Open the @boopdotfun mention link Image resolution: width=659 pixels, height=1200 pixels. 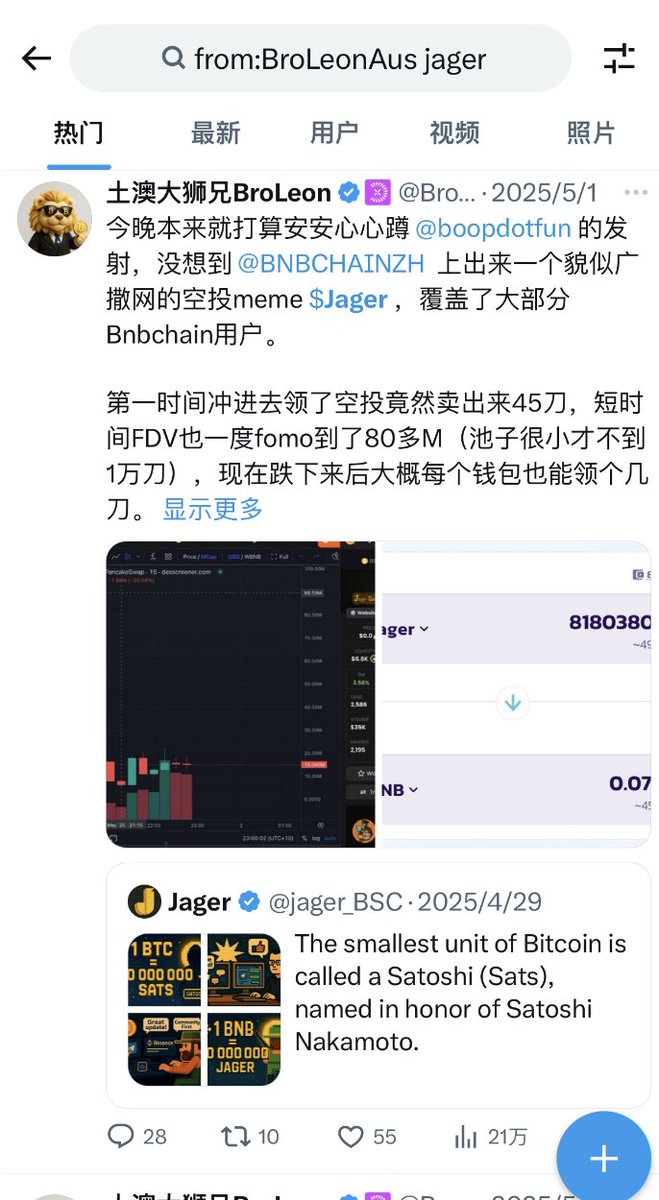tap(492, 228)
